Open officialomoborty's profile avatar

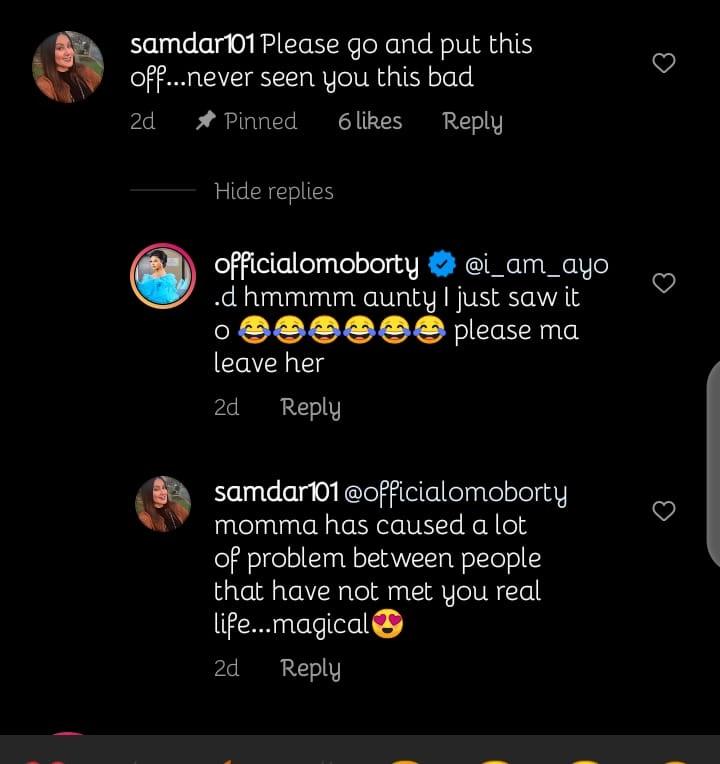click(x=163, y=275)
